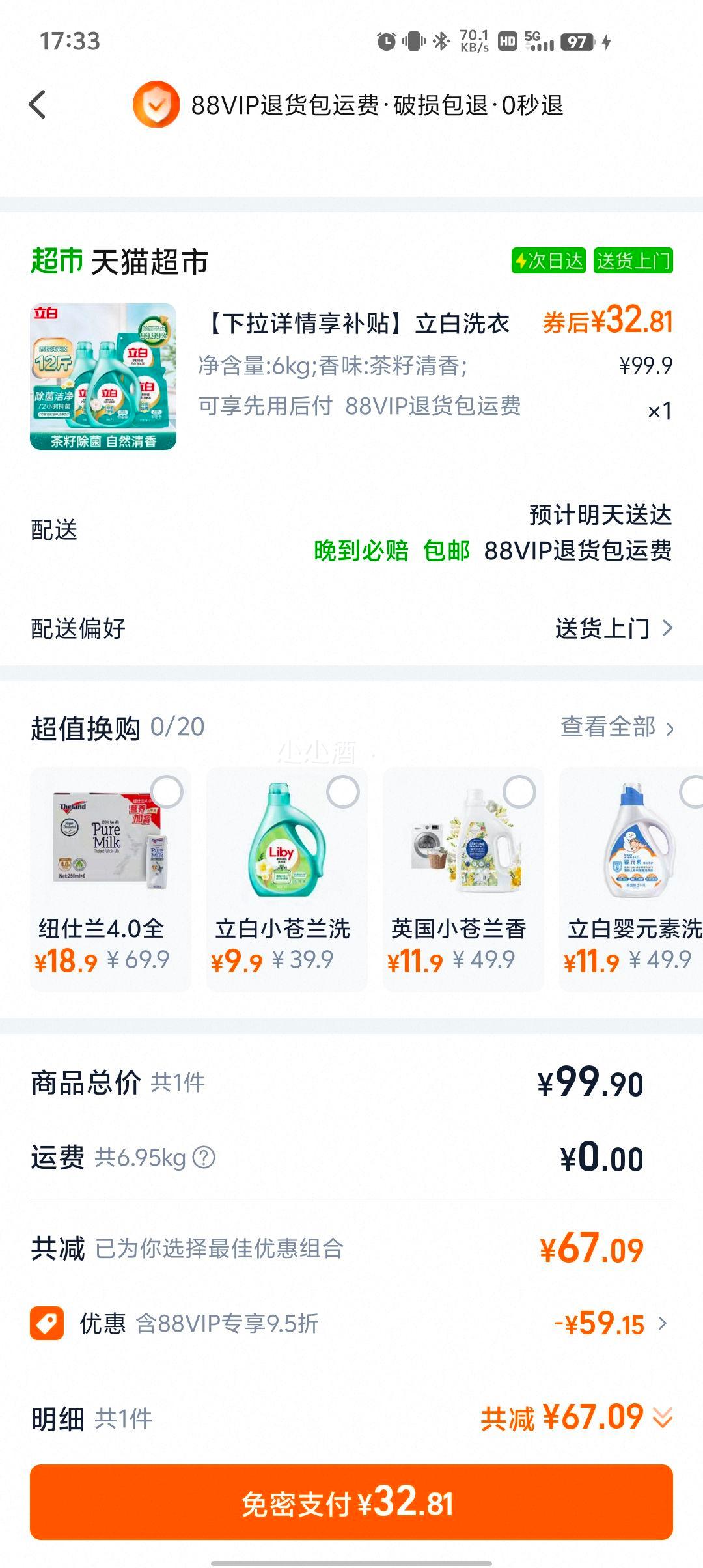Screen dimensions: 703x1568
Task: Select the 立白小苍兰洗 add-on checkbox
Action: (343, 792)
